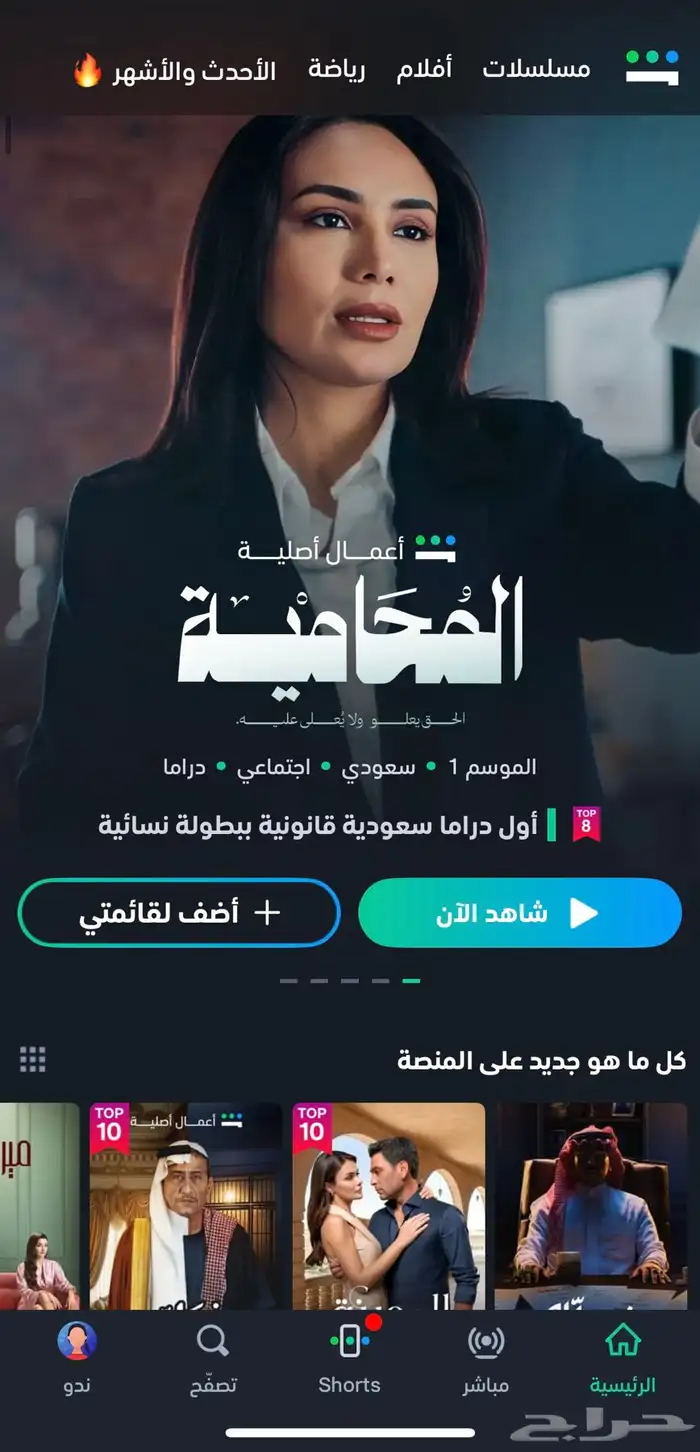
Task: Open the ندو profile tab
Action: tap(77, 1358)
